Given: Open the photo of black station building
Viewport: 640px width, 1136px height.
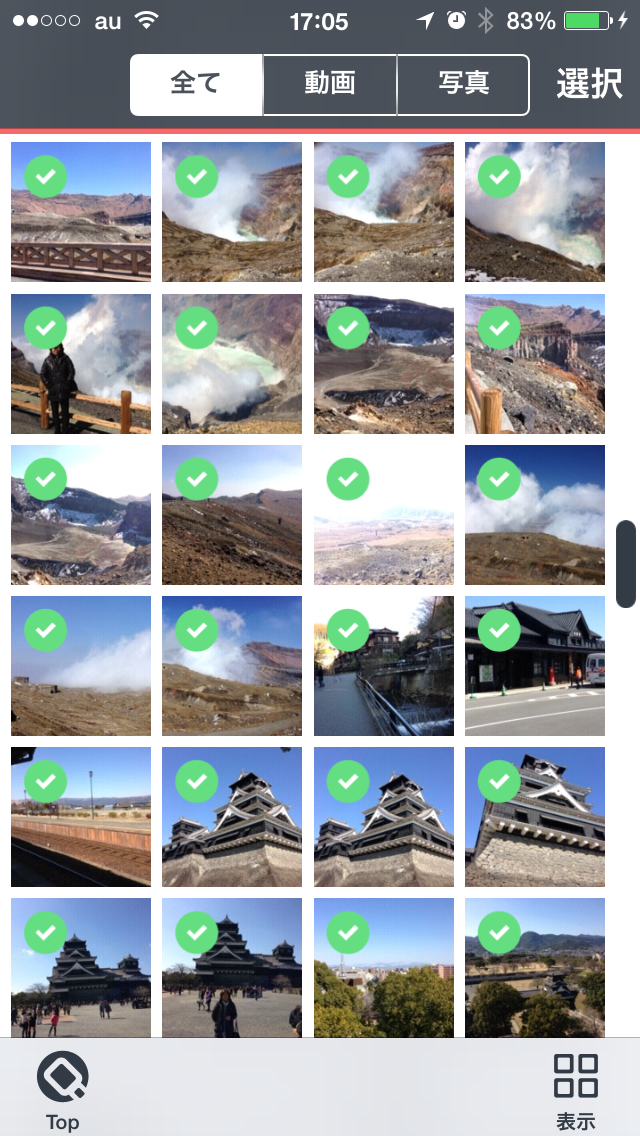Looking at the screenshot, I should tap(535, 666).
